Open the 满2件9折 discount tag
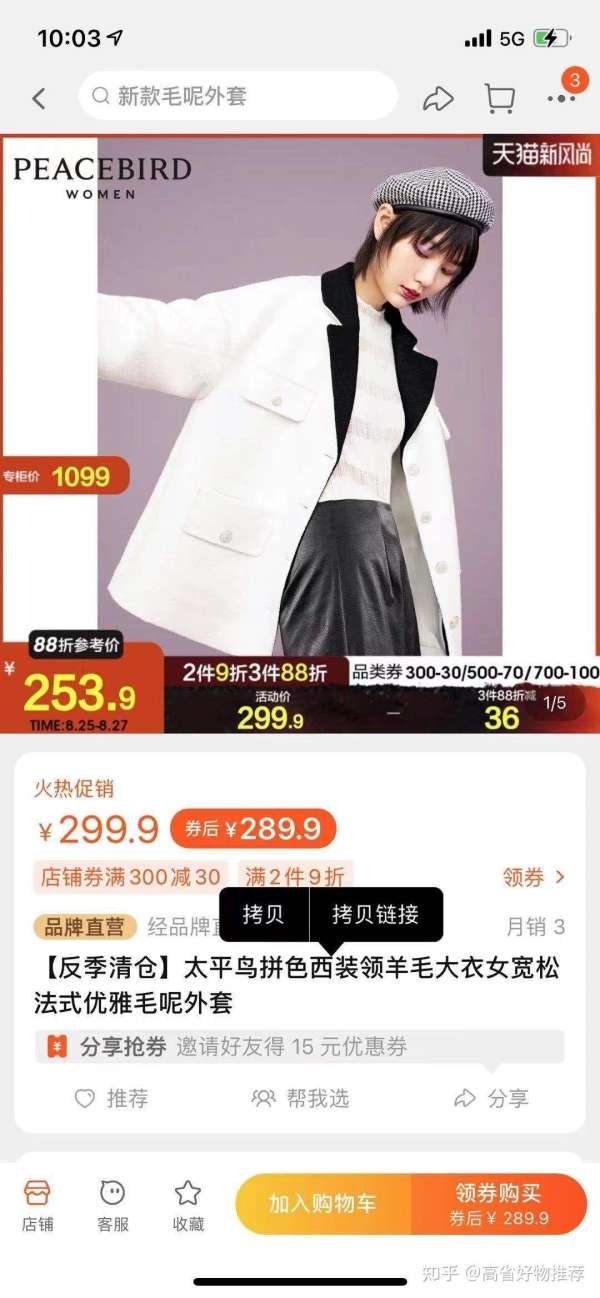This screenshot has width=600, height=1298. pyautogui.click(x=295, y=877)
